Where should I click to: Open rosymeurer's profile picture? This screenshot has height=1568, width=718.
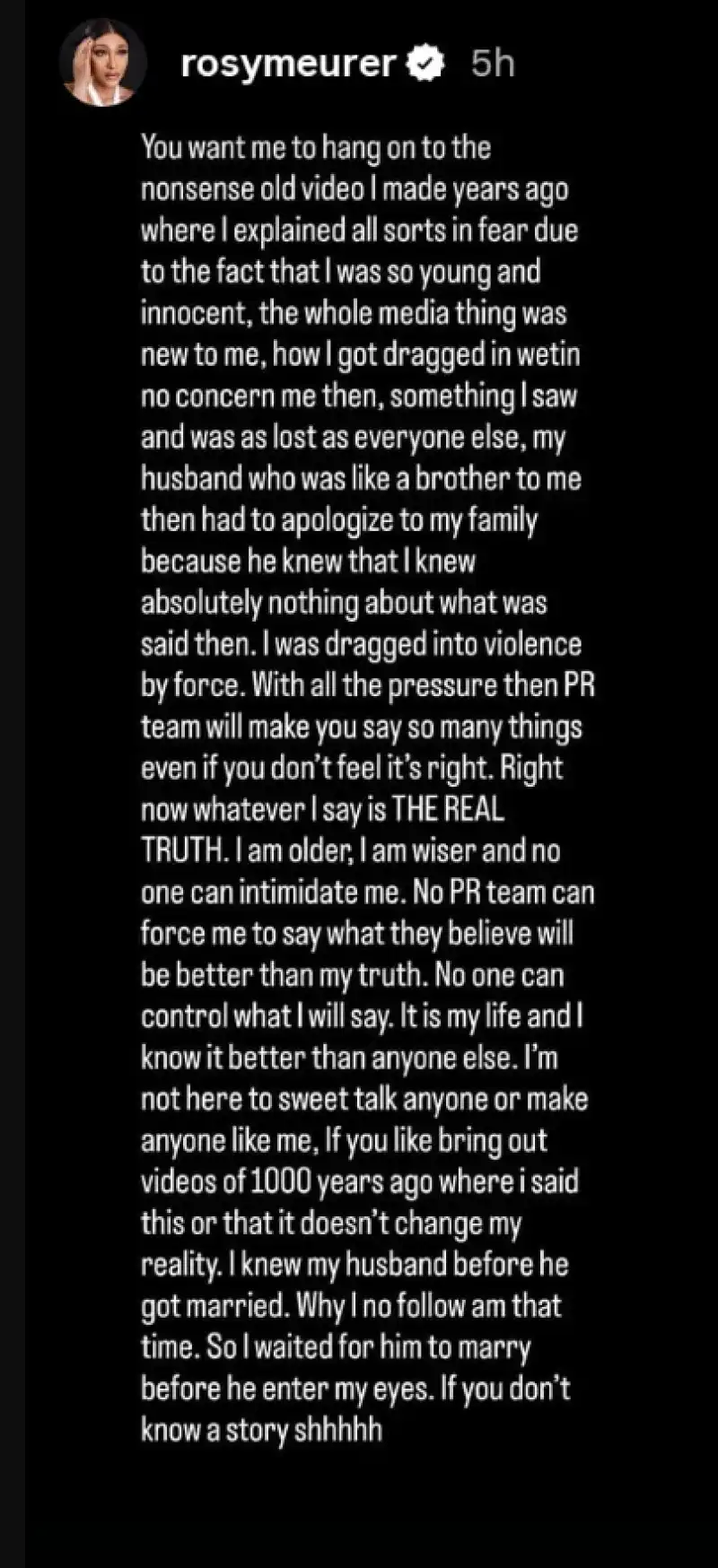click(x=102, y=64)
